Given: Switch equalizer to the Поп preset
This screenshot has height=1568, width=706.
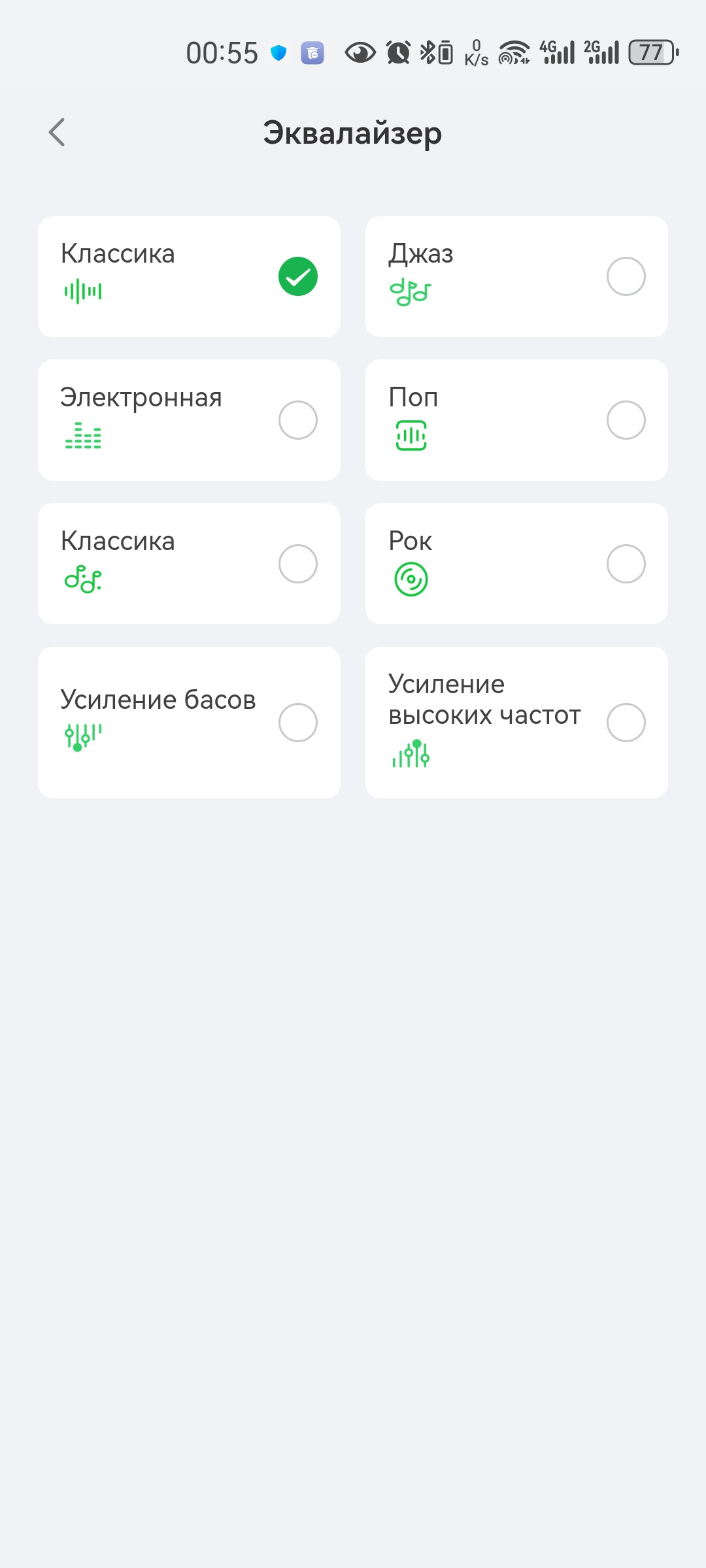Looking at the screenshot, I should click(x=516, y=419).
